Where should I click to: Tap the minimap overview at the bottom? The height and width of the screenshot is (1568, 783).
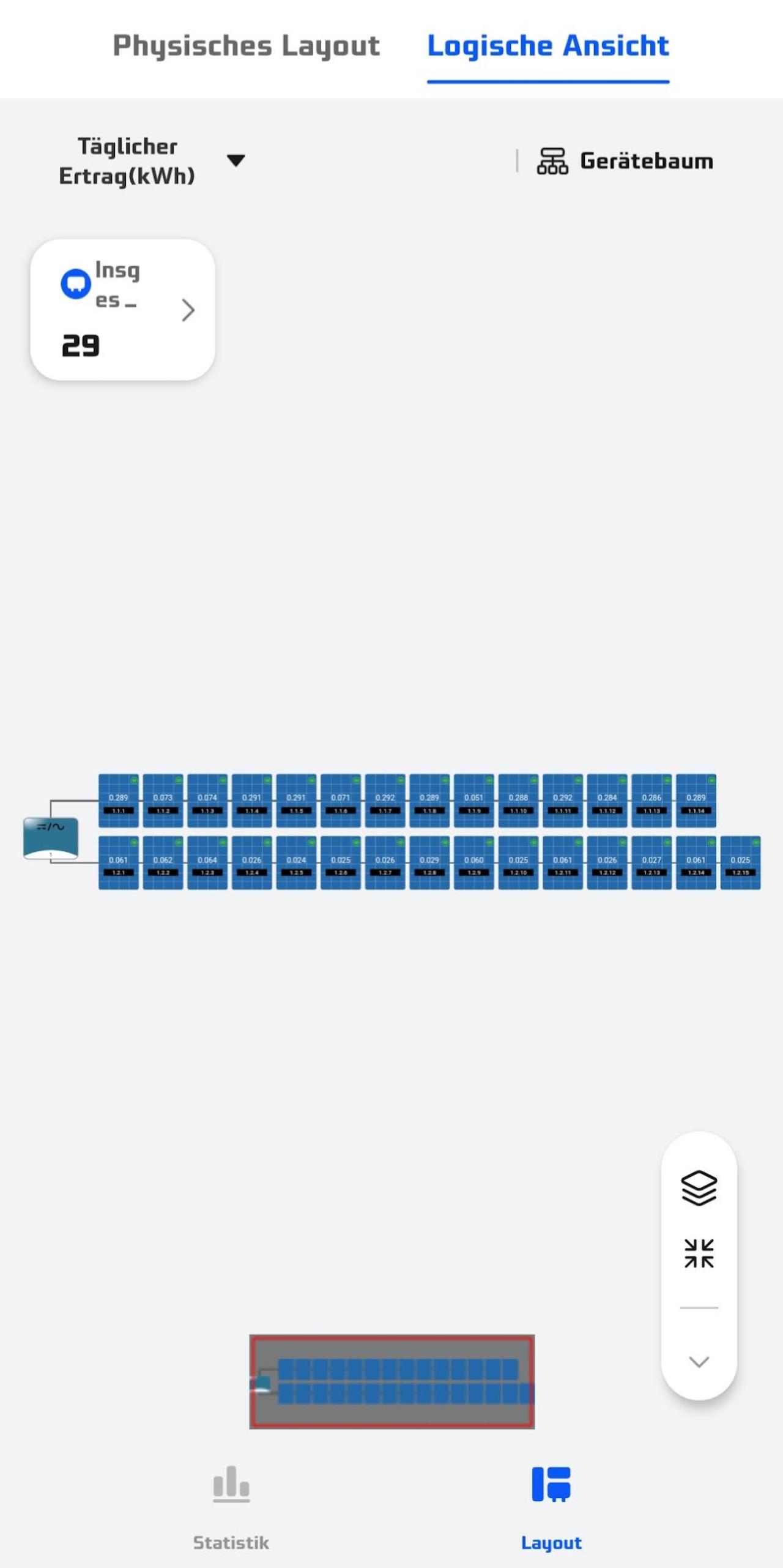[392, 1381]
